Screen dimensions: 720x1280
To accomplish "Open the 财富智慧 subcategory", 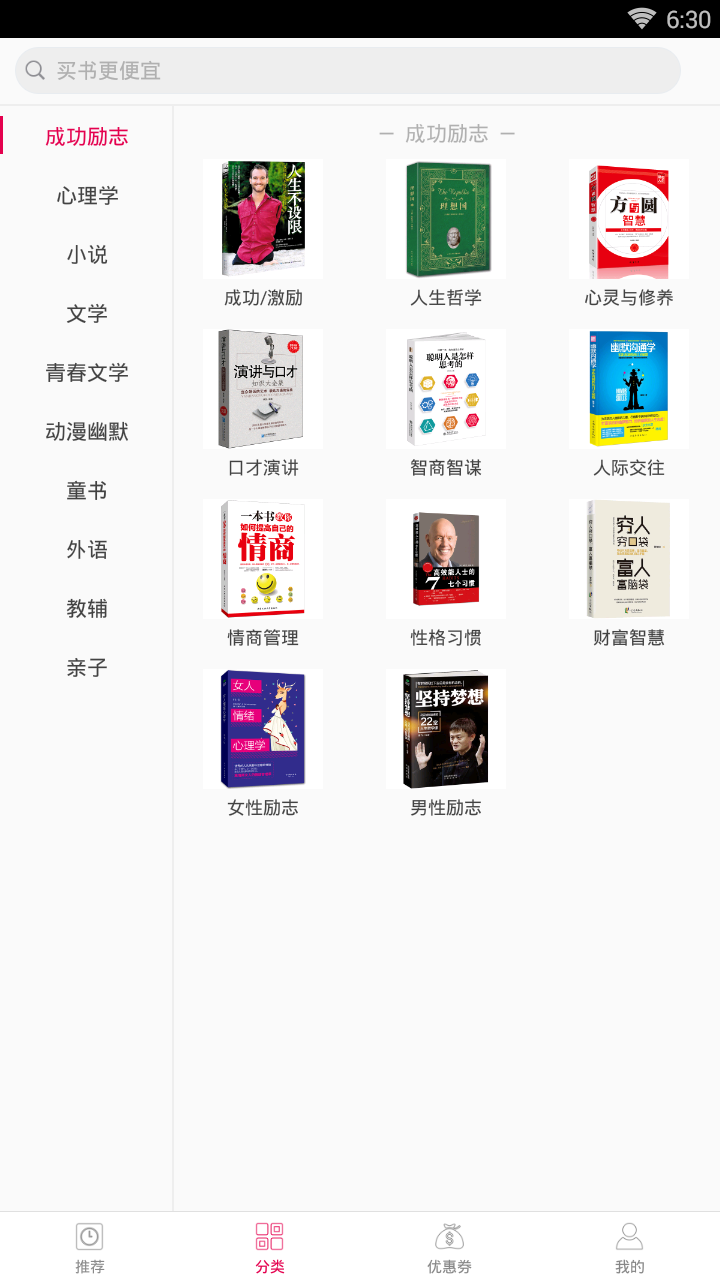I will (629, 572).
